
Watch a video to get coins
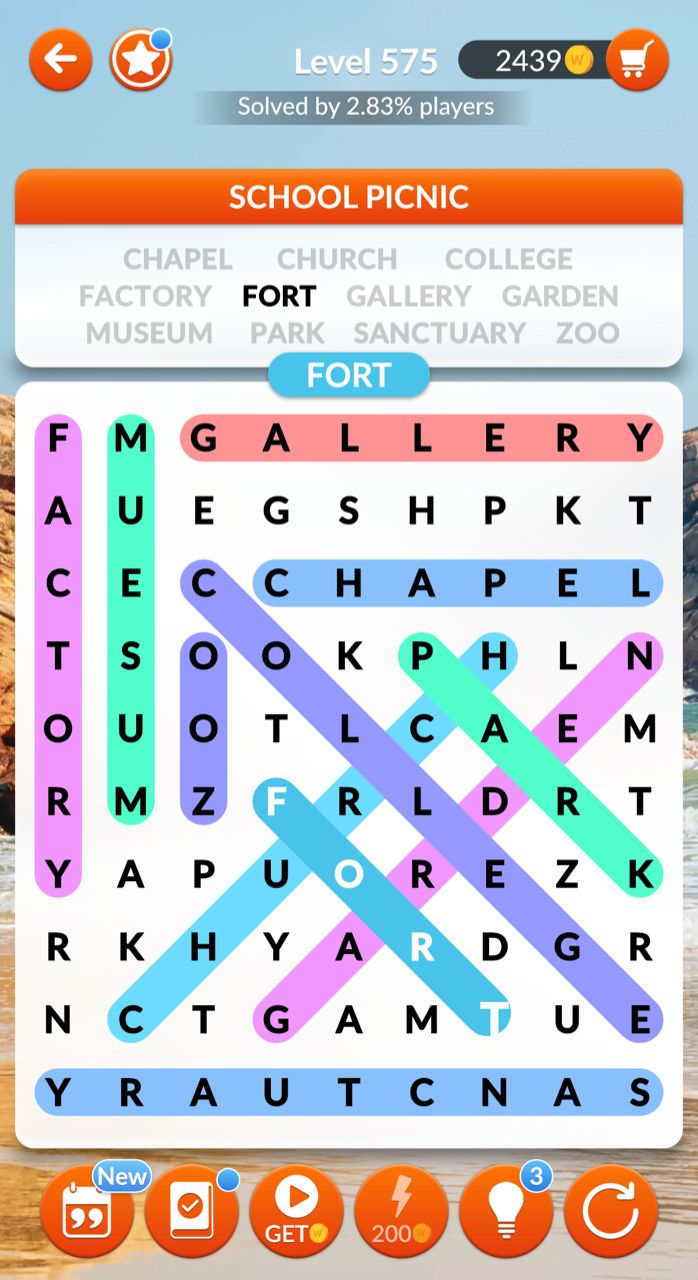pyautogui.click(x=296, y=1212)
